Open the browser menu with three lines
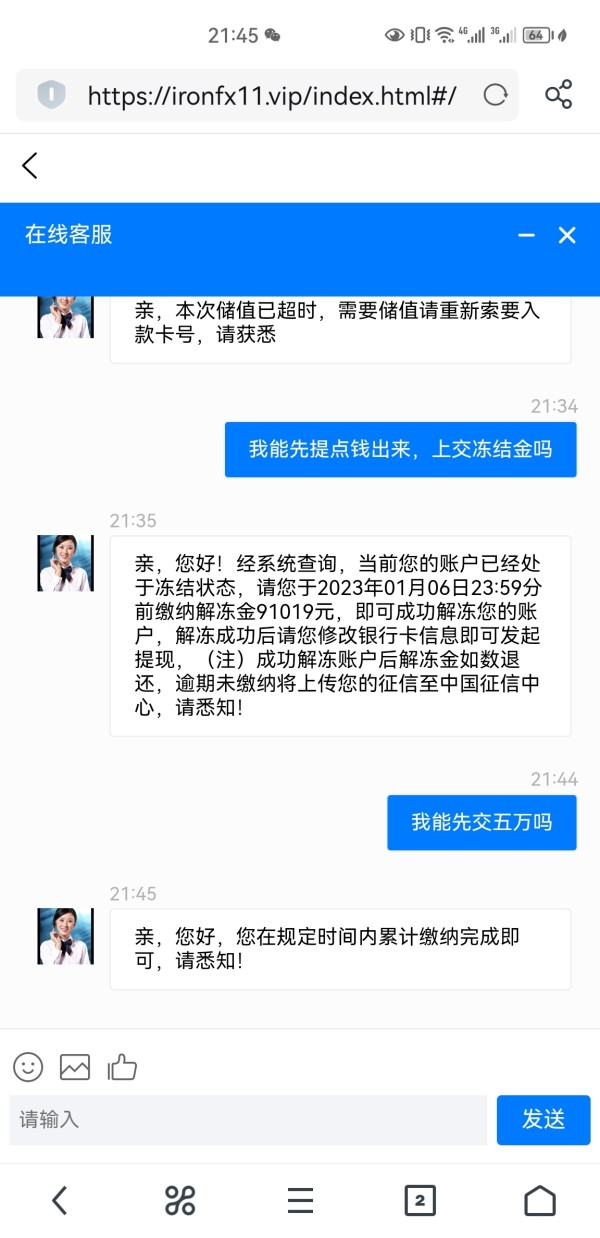This screenshot has height=1238, width=600. pyautogui.click(x=300, y=1200)
